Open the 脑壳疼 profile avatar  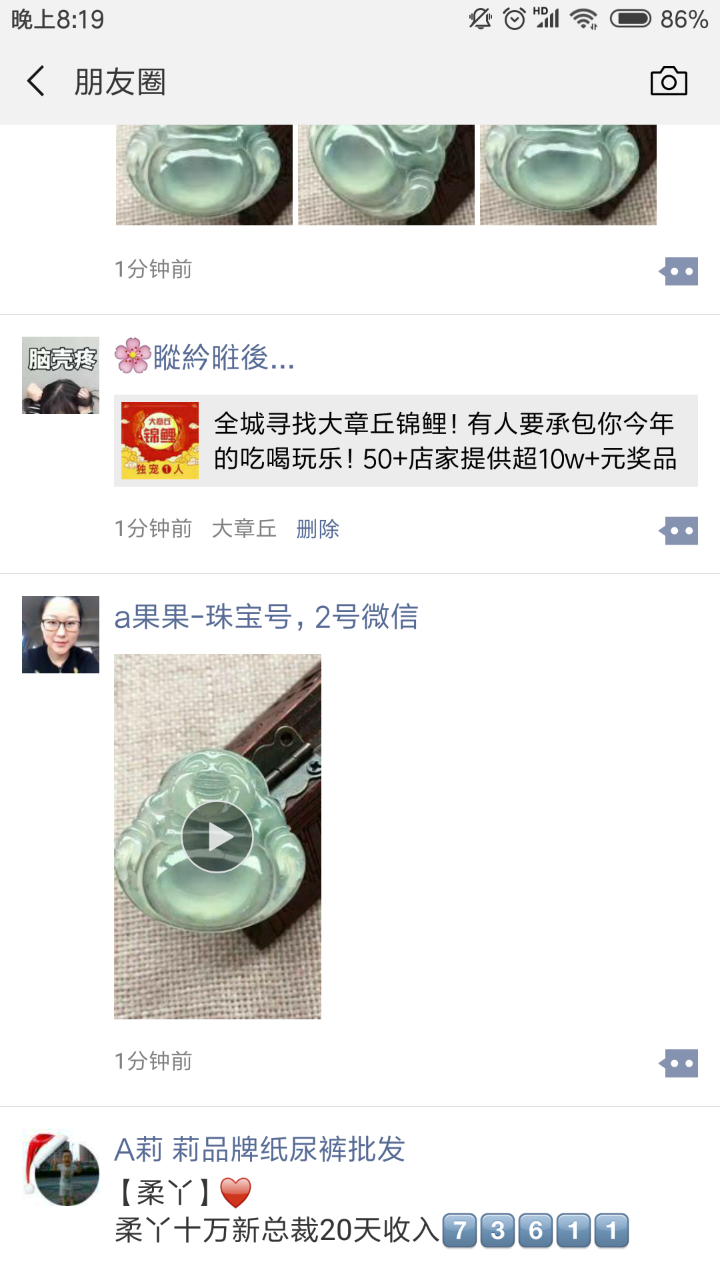tap(60, 375)
